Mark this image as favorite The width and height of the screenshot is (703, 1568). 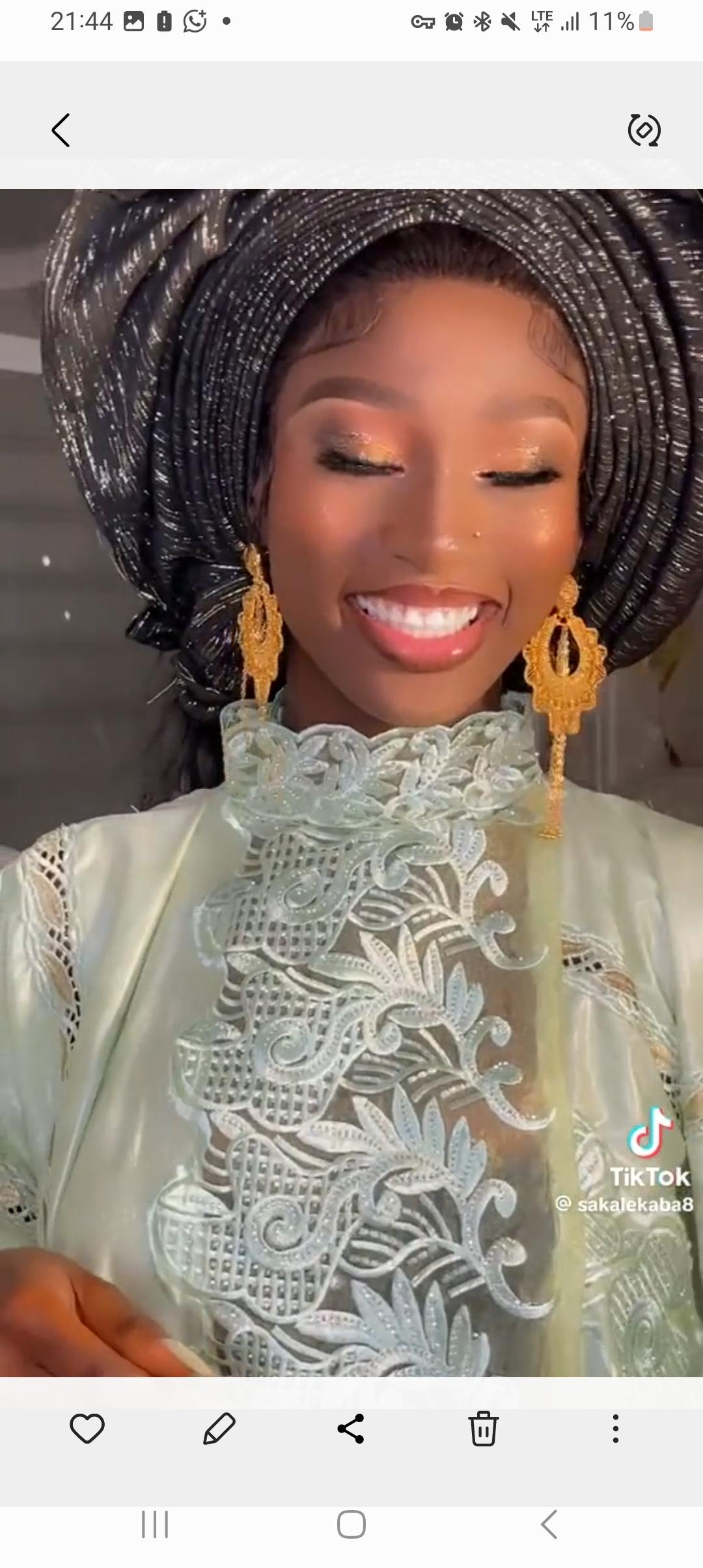(x=87, y=1429)
